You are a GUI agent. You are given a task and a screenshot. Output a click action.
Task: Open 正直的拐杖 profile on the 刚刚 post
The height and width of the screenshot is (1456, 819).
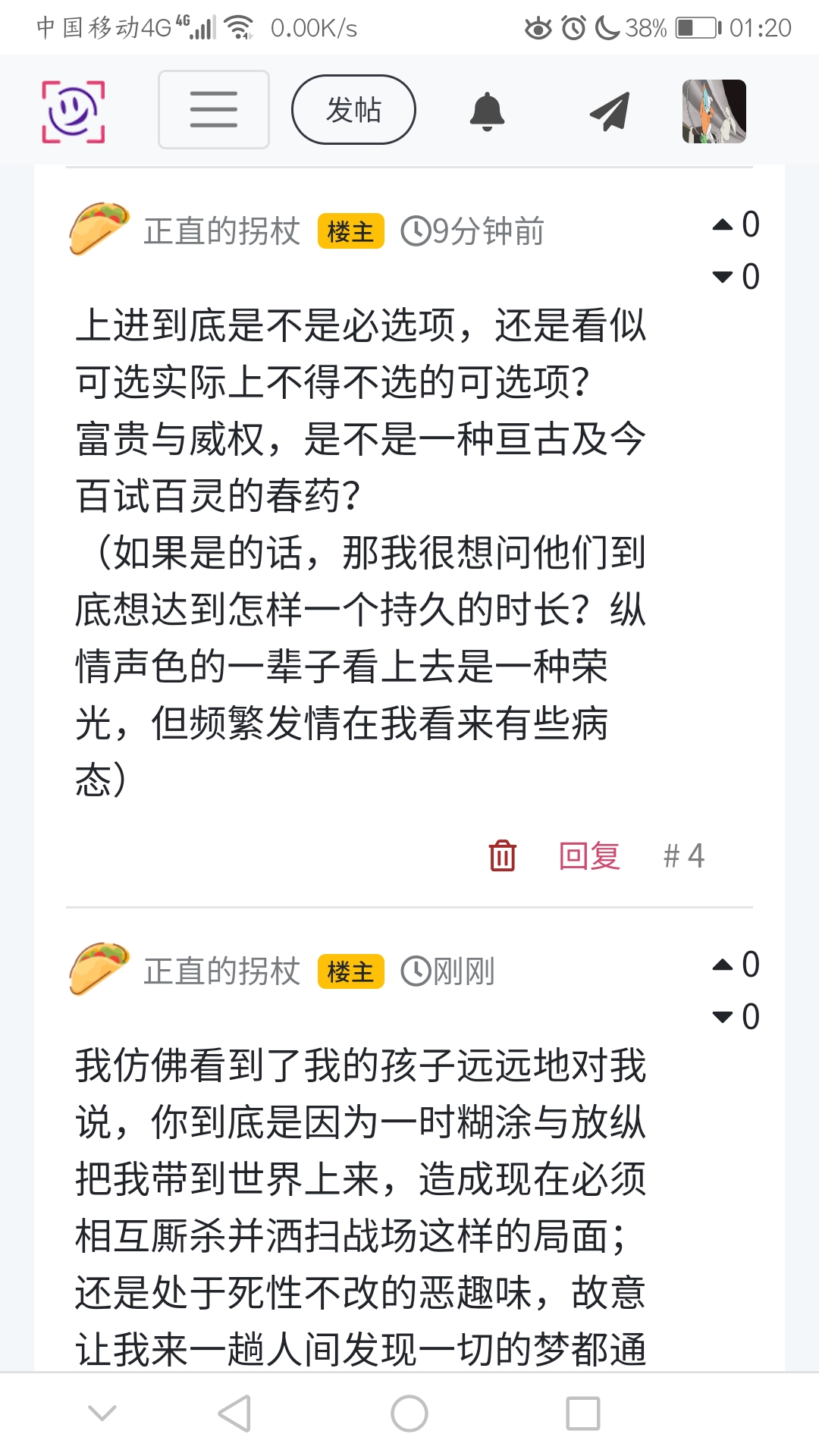pyautogui.click(x=221, y=971)
